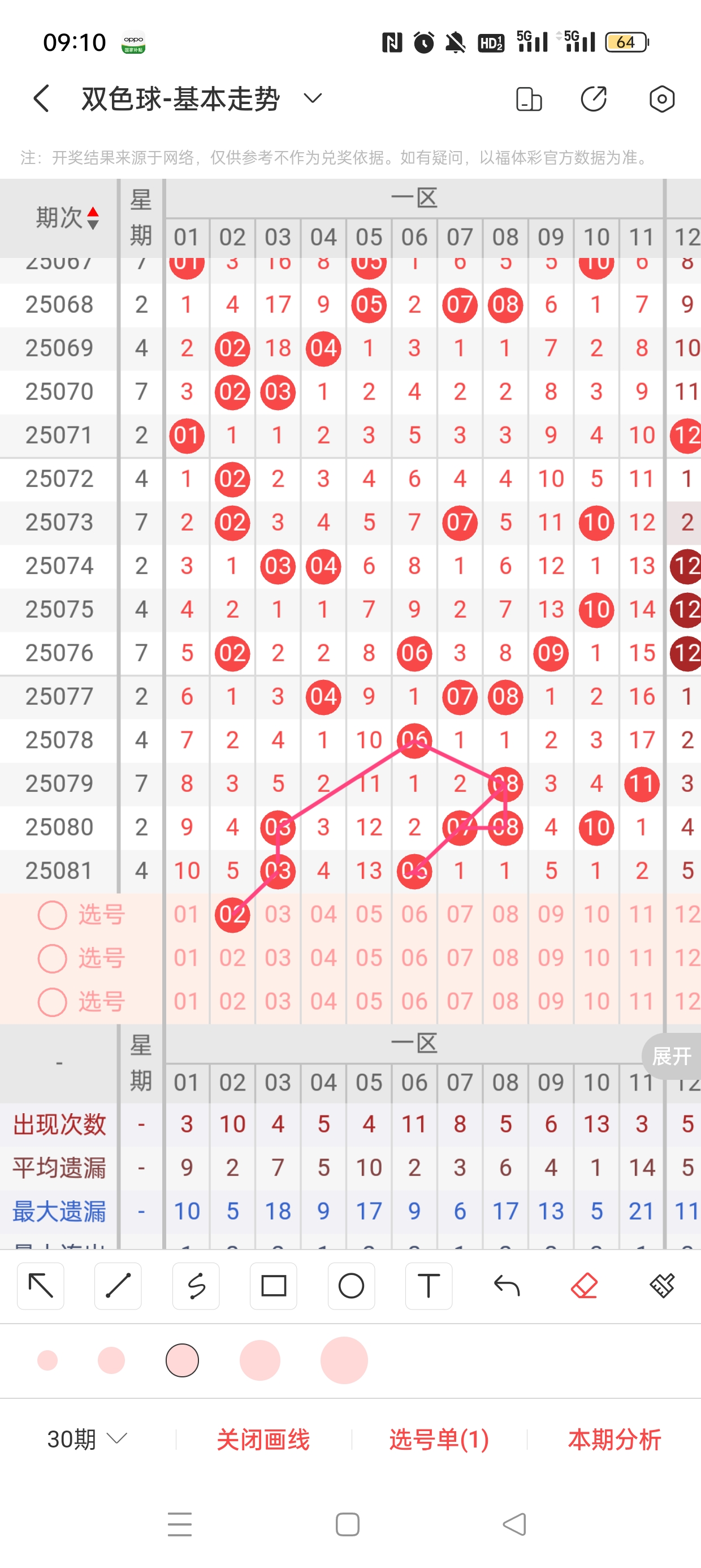Open 选号单(1) selection list

439,1439
